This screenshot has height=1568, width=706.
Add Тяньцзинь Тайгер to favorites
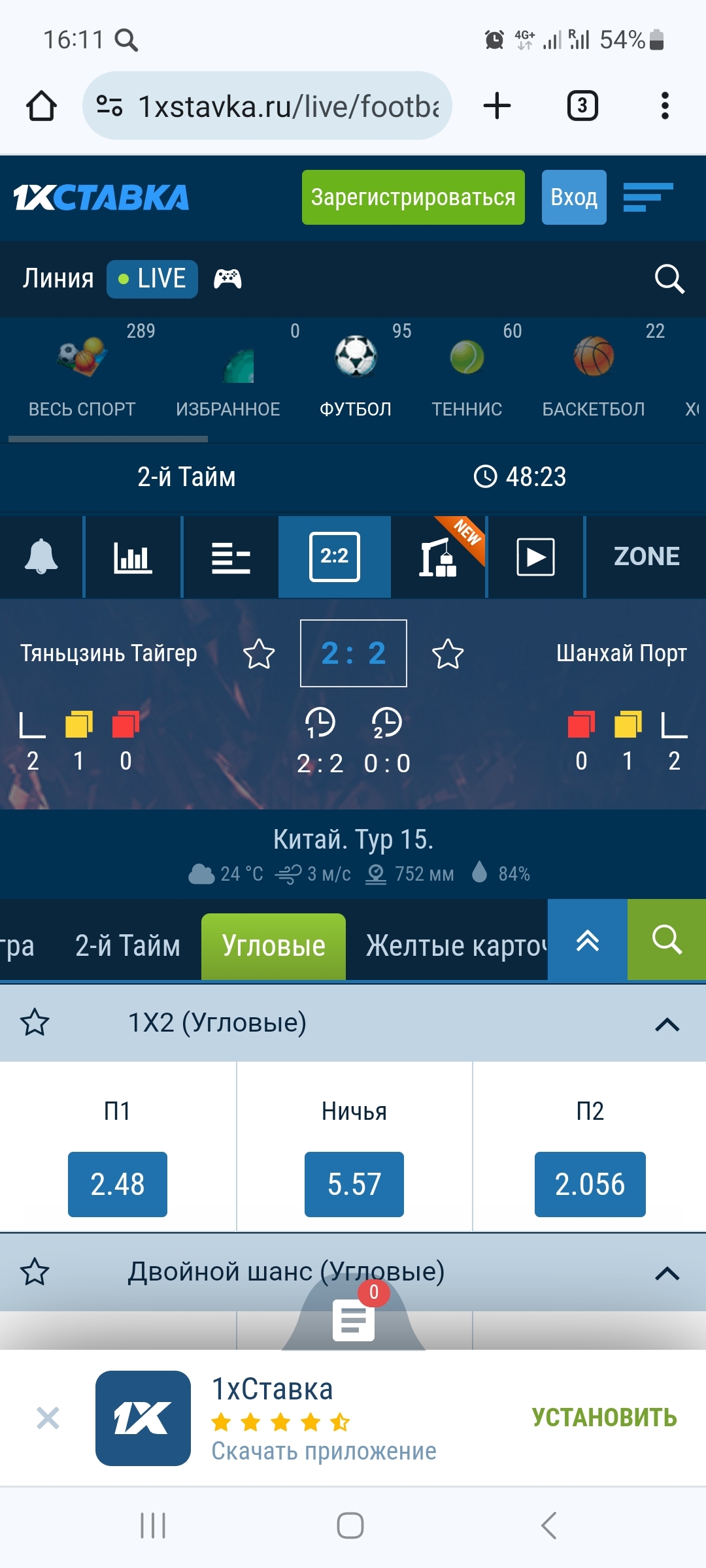(259, 653)
